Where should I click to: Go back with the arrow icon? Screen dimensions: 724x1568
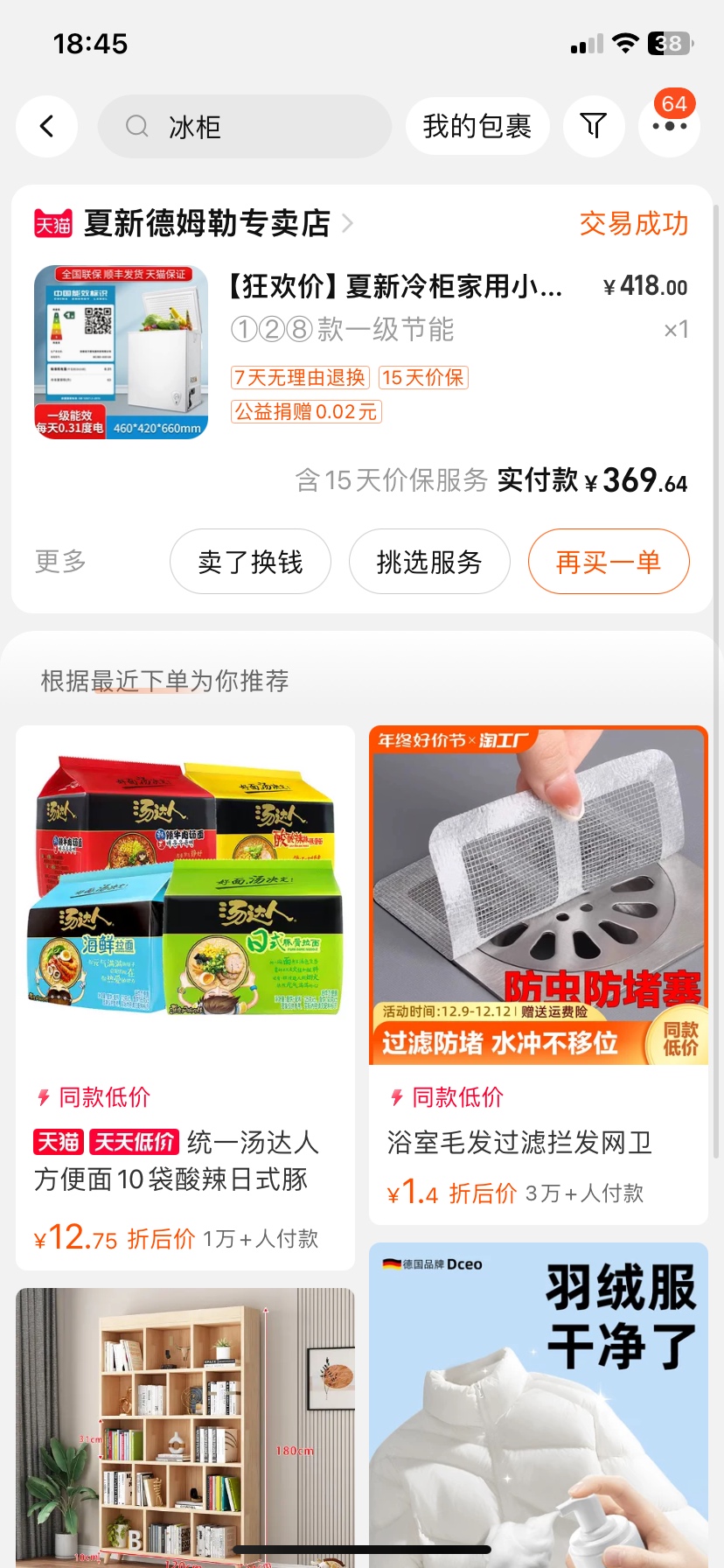pyautogui.click(x=47, y=126)
